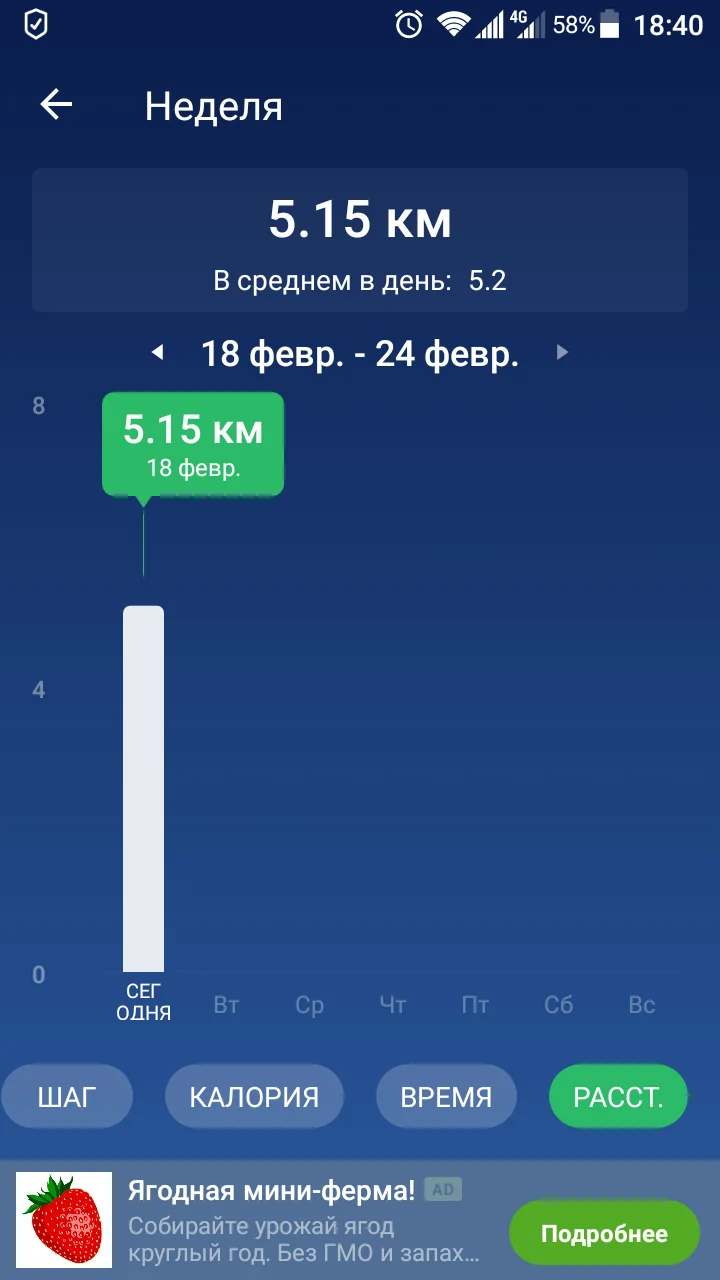
Task: Tap today's distance bar in the chart
Action: pyautogui.click(x=143, y=788)
